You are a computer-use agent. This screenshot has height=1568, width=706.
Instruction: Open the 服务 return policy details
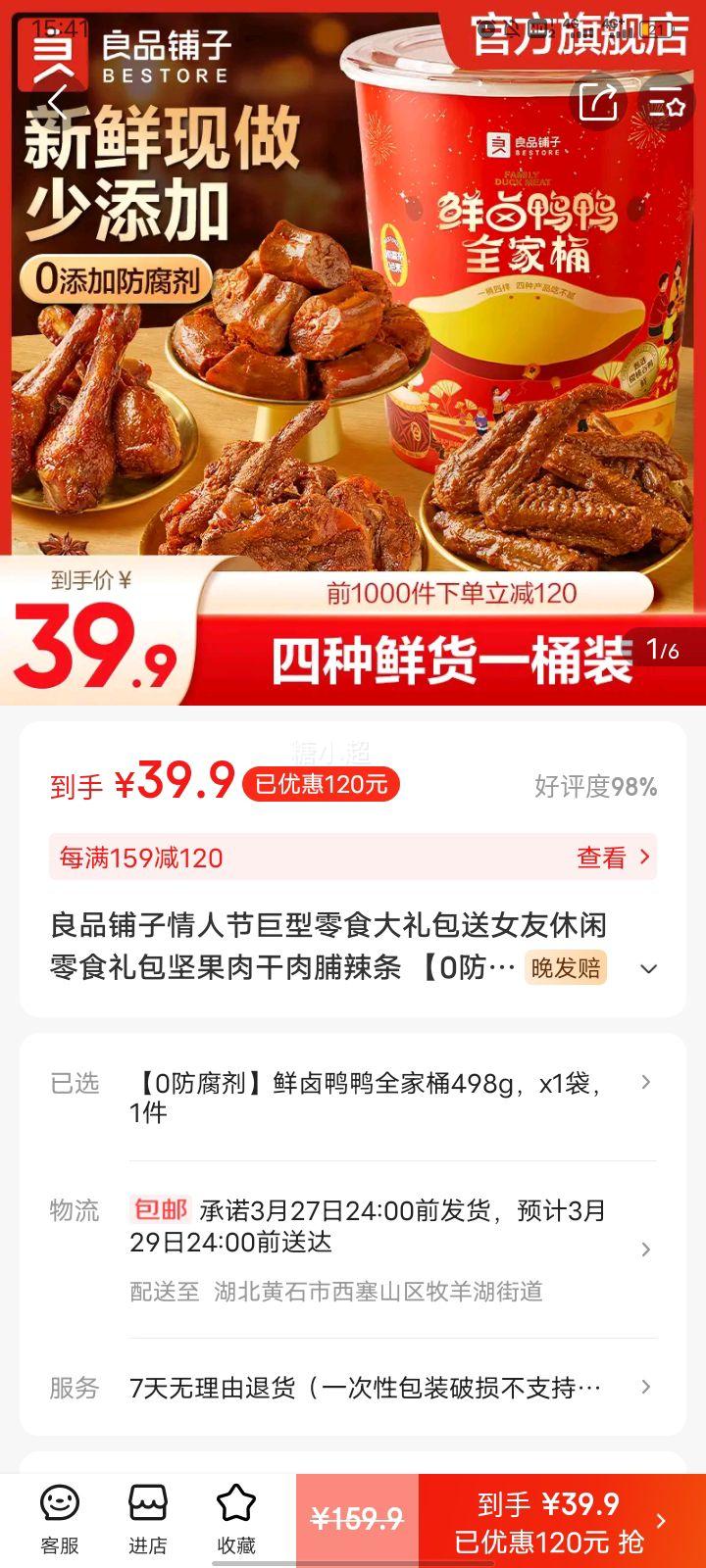point(644,1388)
